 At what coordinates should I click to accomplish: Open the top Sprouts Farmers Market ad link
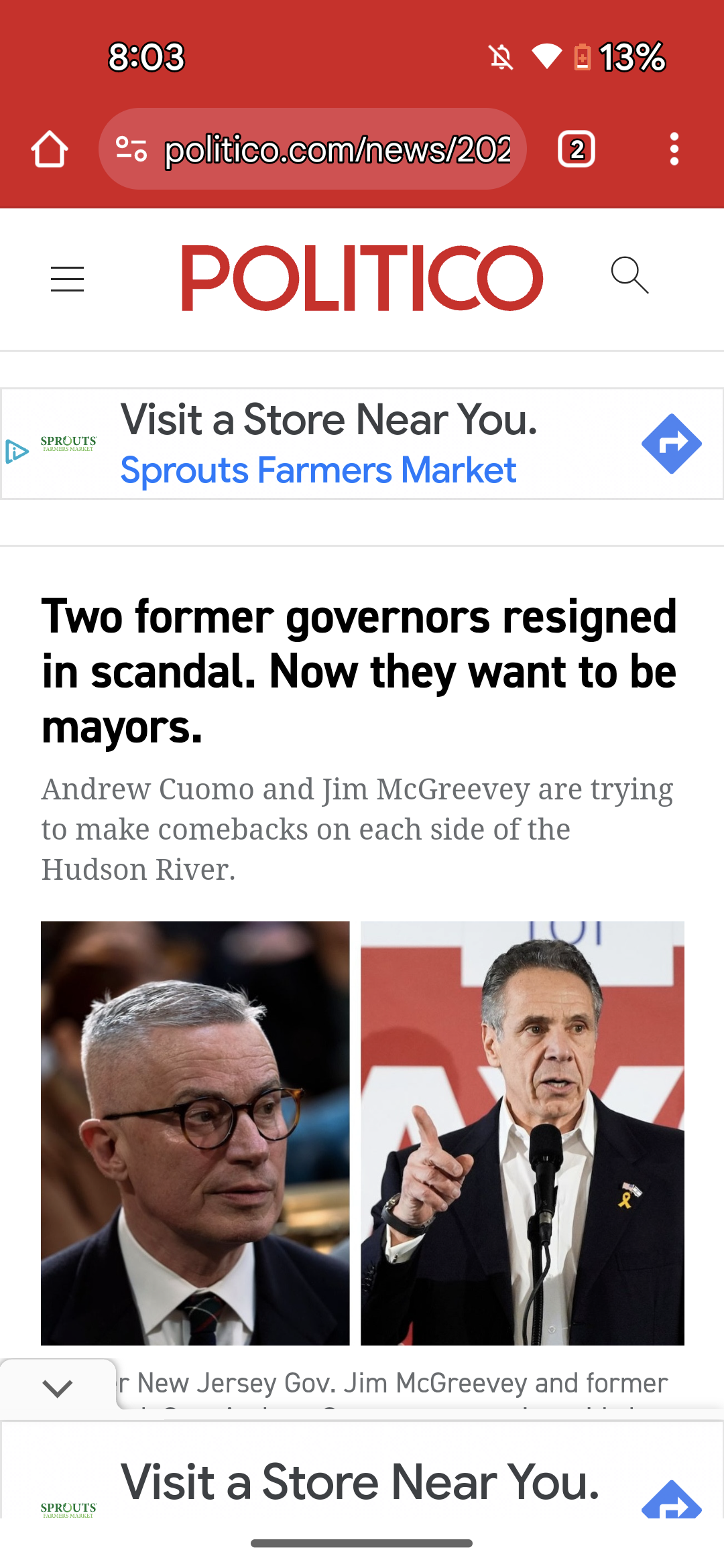pos(318,470)
